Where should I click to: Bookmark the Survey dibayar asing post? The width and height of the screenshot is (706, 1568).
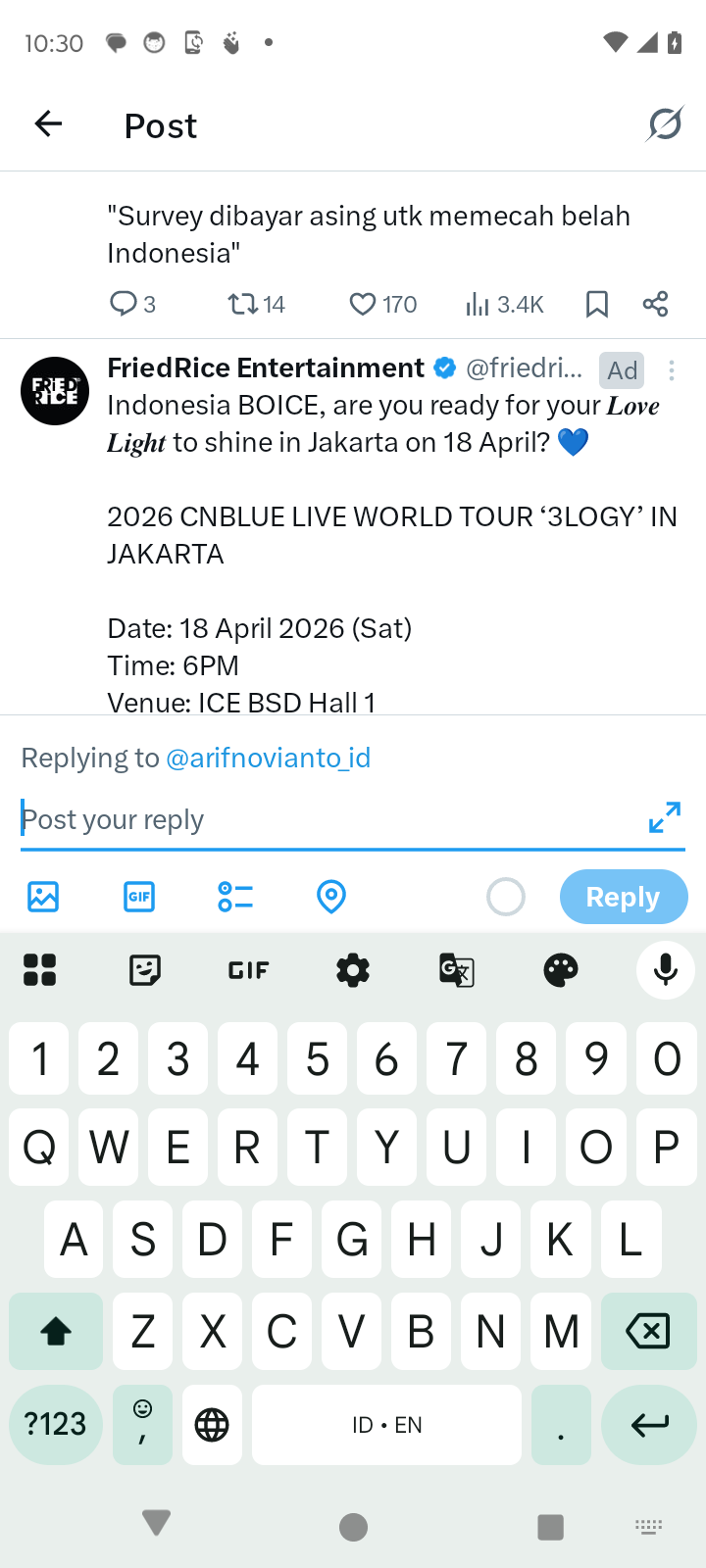[596, 304]
